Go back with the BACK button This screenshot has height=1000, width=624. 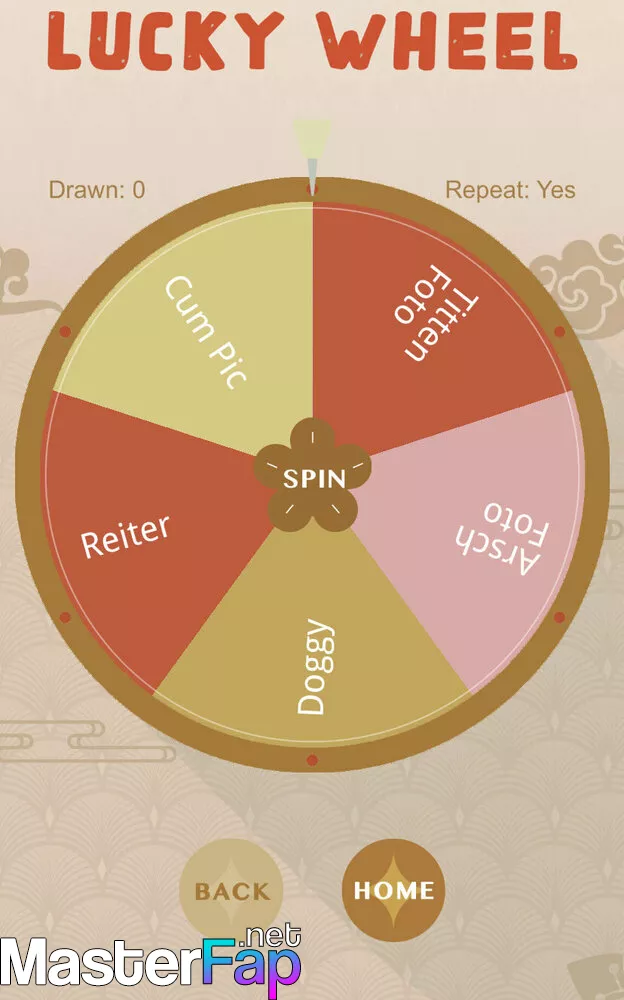(x=231, y=890)
